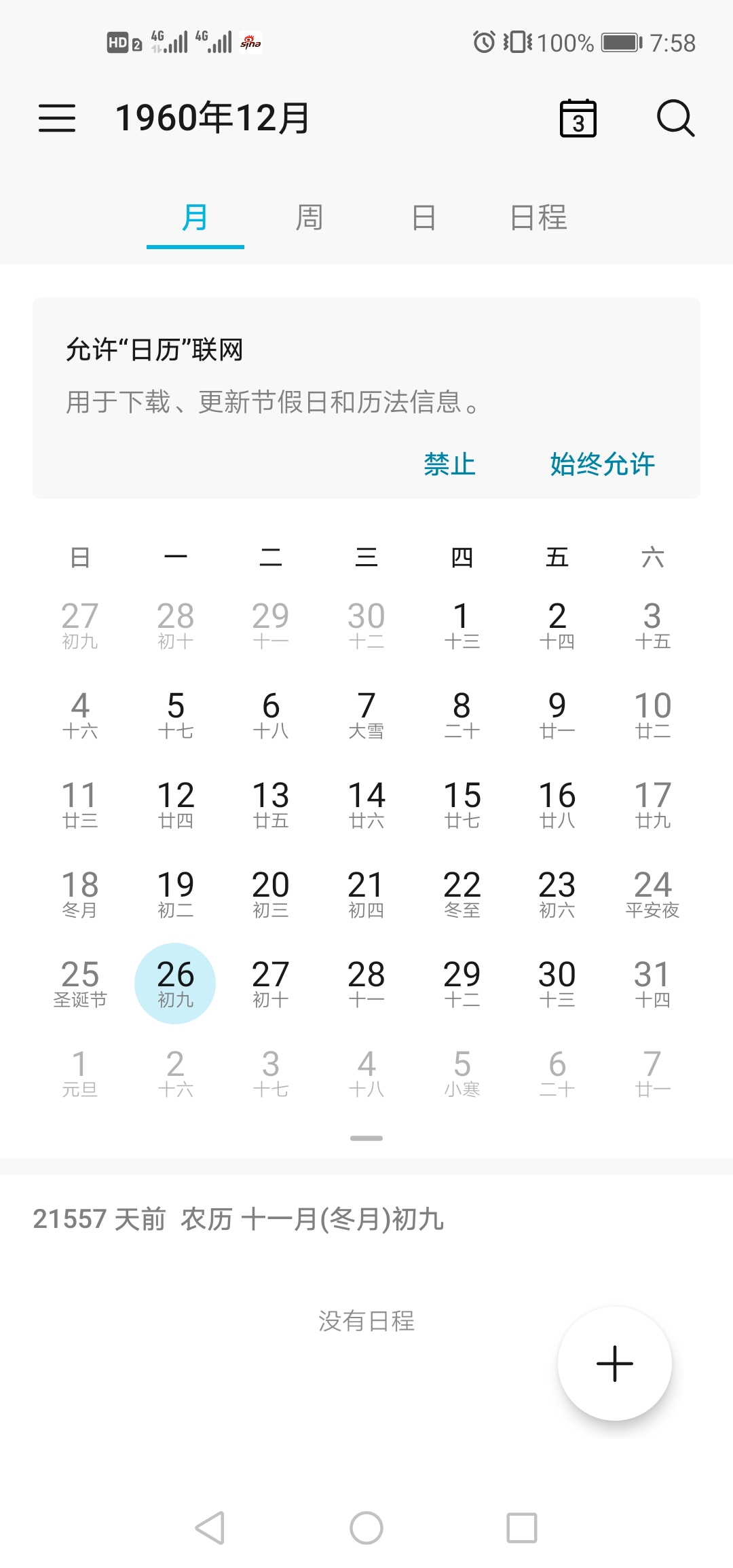Image resolution: width=733 pixels, height=1568 pixels.
Task: Go back with system navigation button
Action: click(210, 1528)
